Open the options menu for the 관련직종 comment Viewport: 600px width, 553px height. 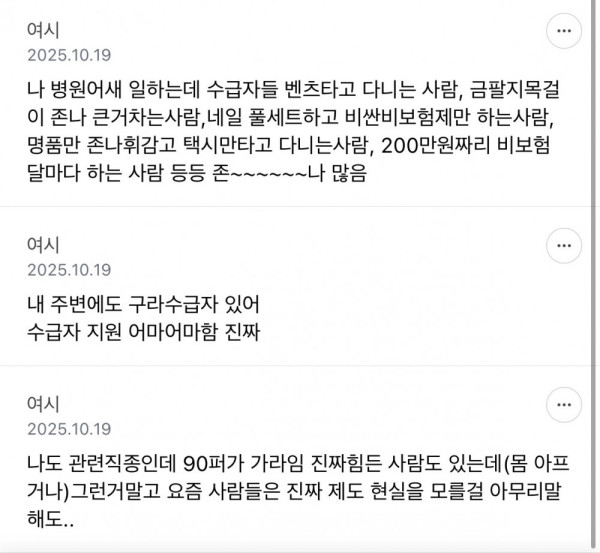(x=563, y=407)
